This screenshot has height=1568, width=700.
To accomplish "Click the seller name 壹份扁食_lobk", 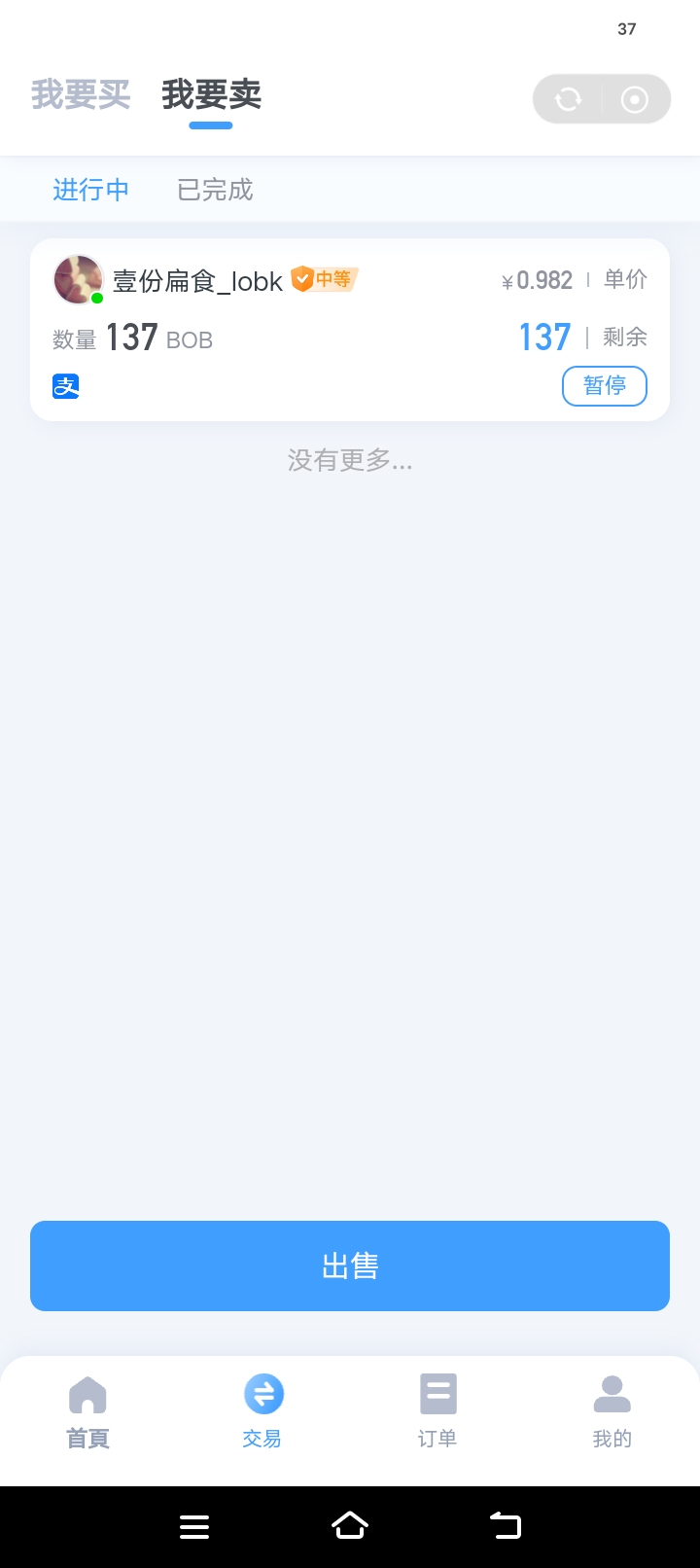I will pos(198,281).
